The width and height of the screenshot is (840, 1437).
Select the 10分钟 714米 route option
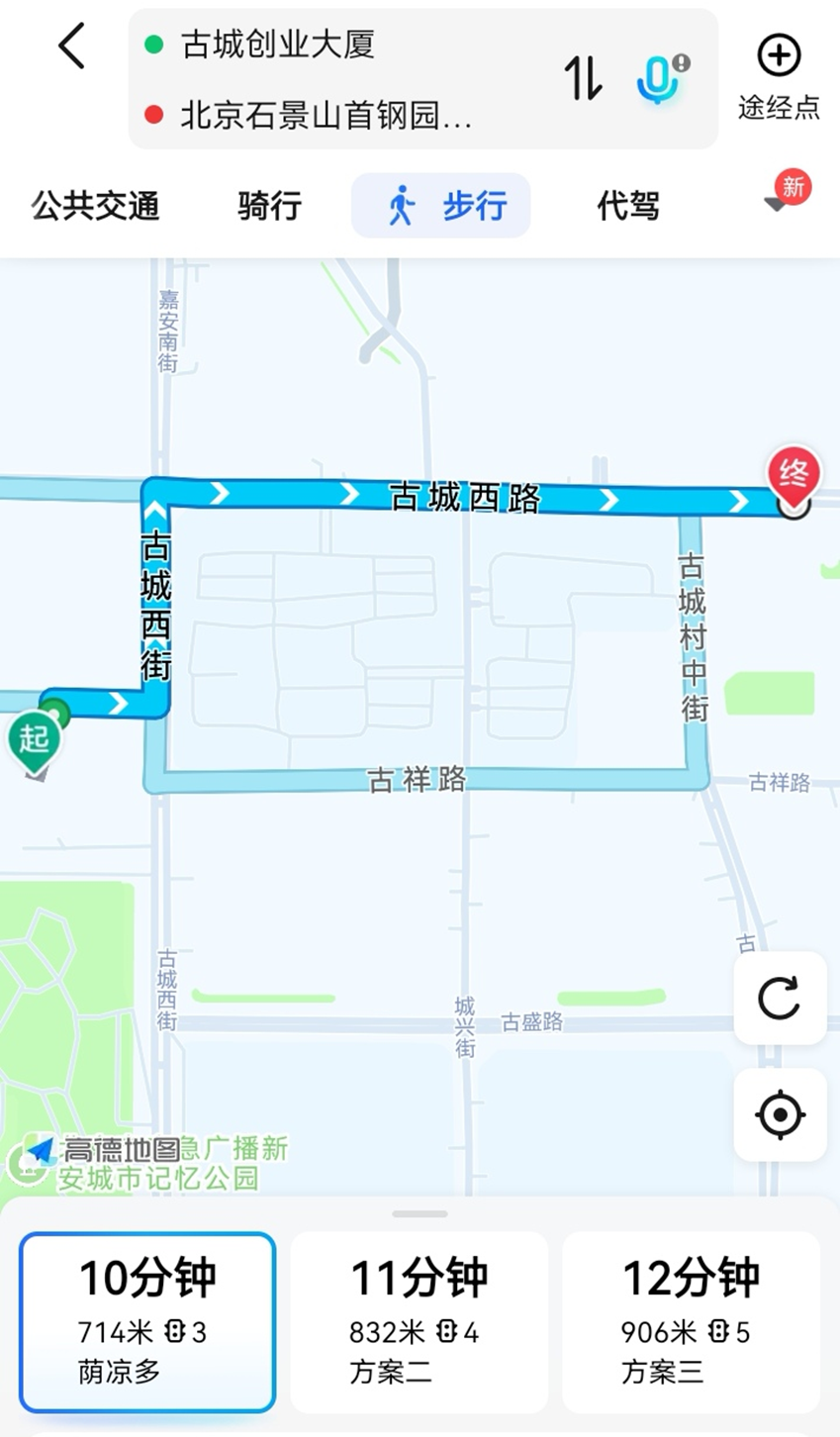click(x=147, y=1322)
